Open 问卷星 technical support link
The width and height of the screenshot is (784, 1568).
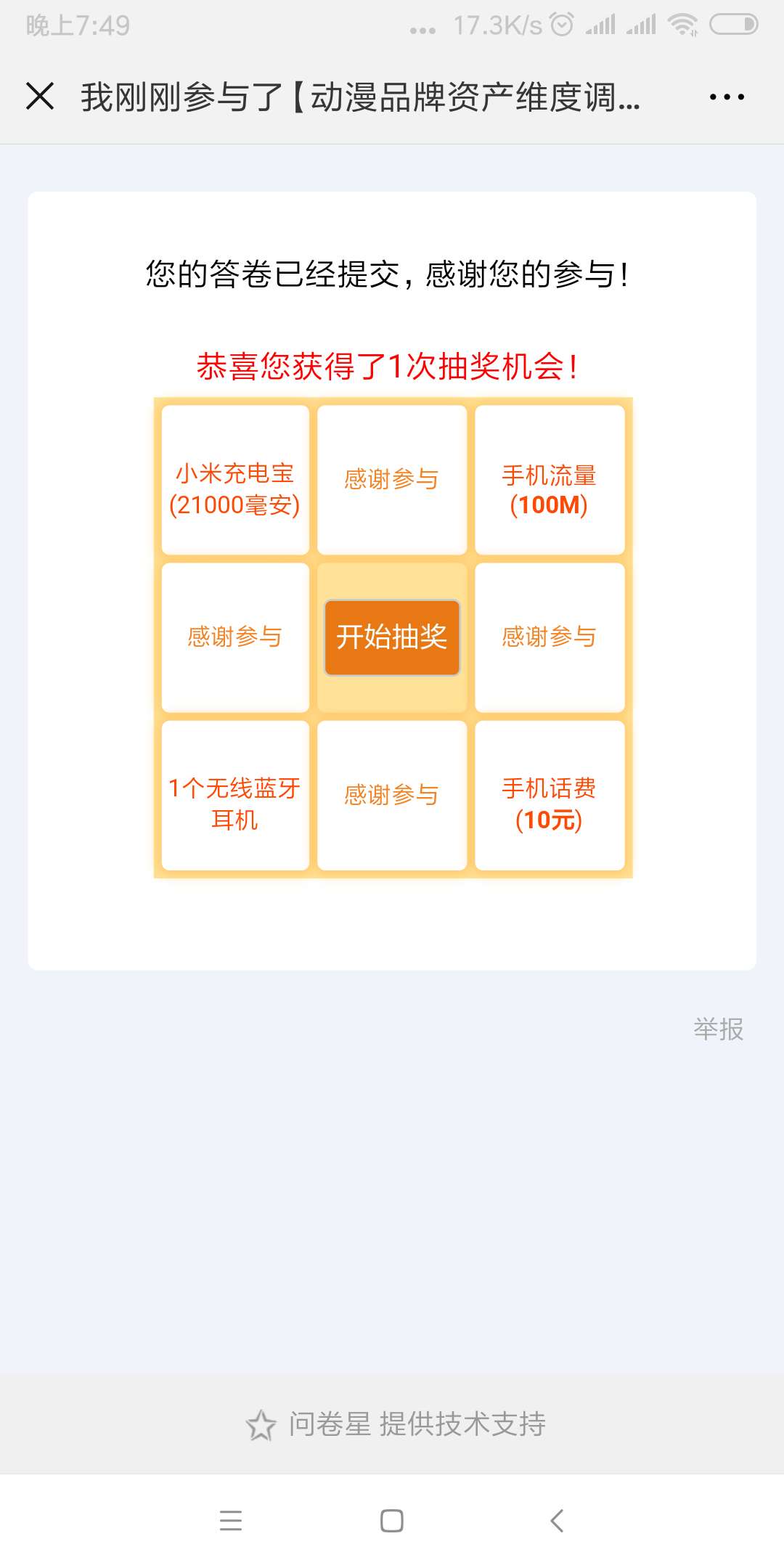(x=396, y=1424)
